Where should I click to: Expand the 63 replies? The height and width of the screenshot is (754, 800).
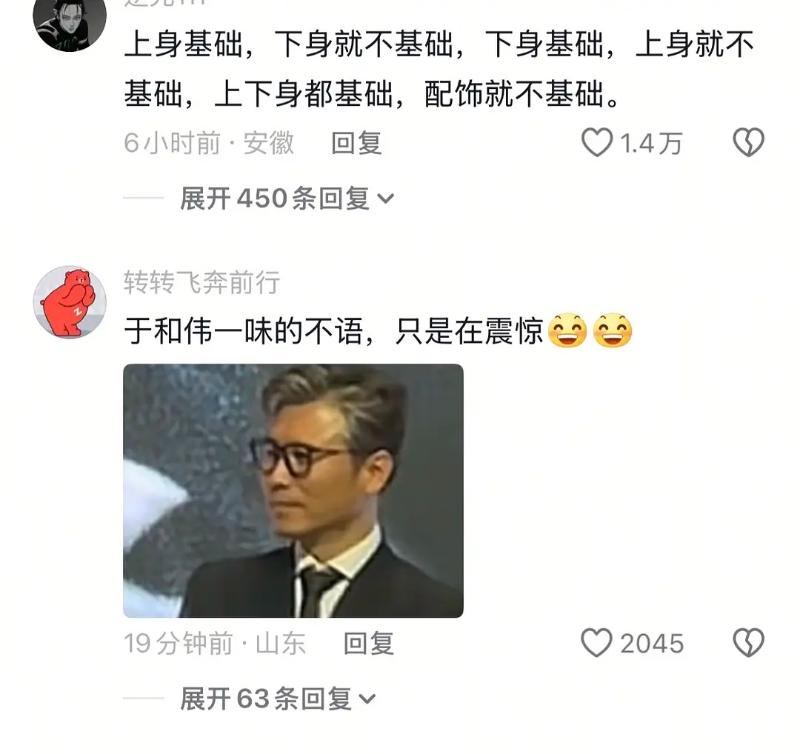[x=277, y=698]
